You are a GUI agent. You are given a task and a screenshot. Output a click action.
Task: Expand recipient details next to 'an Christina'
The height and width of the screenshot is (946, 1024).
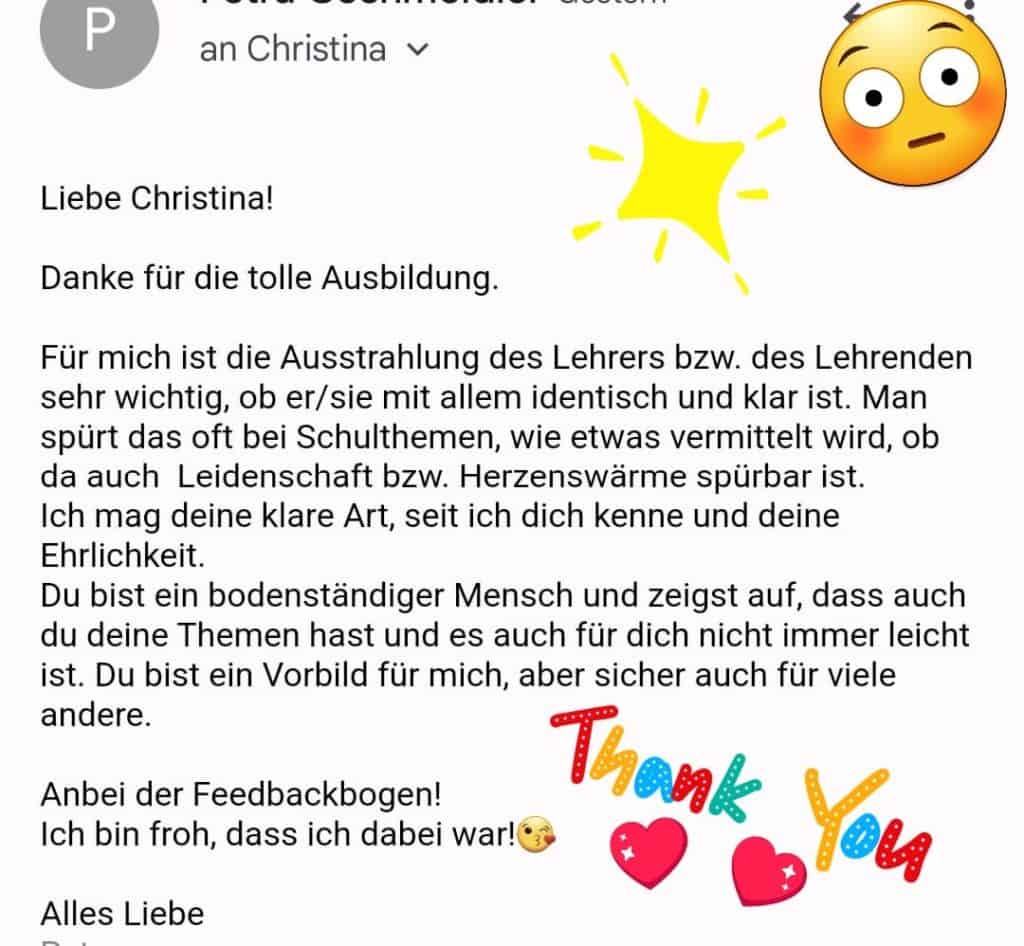[419, 50]
